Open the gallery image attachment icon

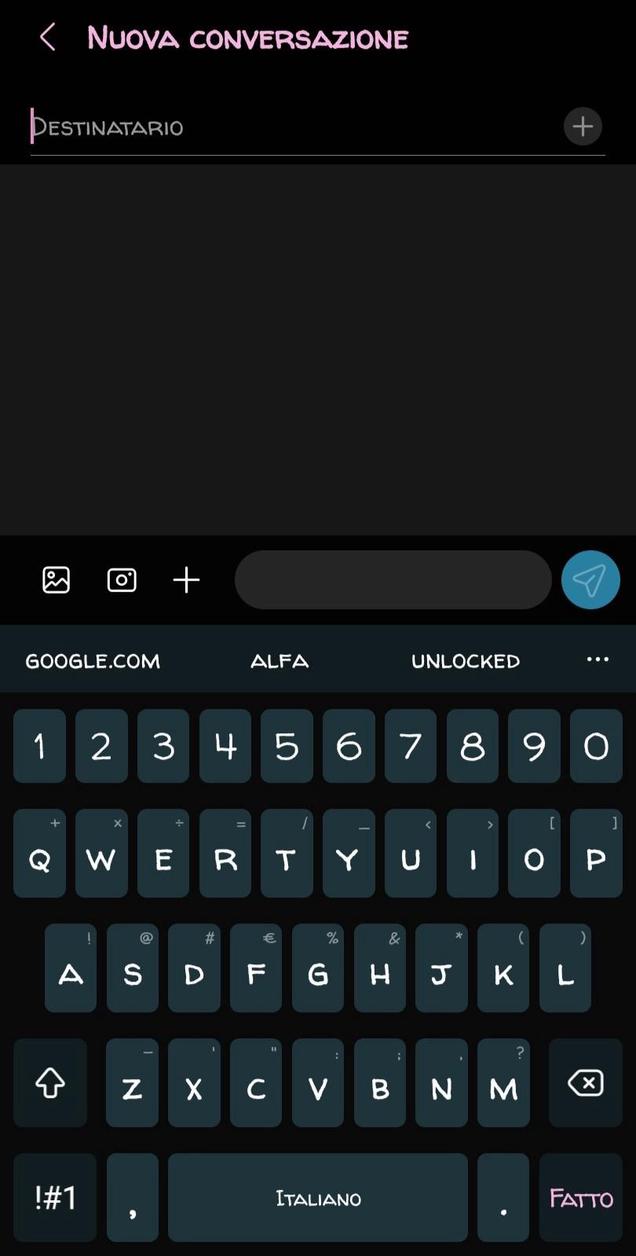pos(56,580)
